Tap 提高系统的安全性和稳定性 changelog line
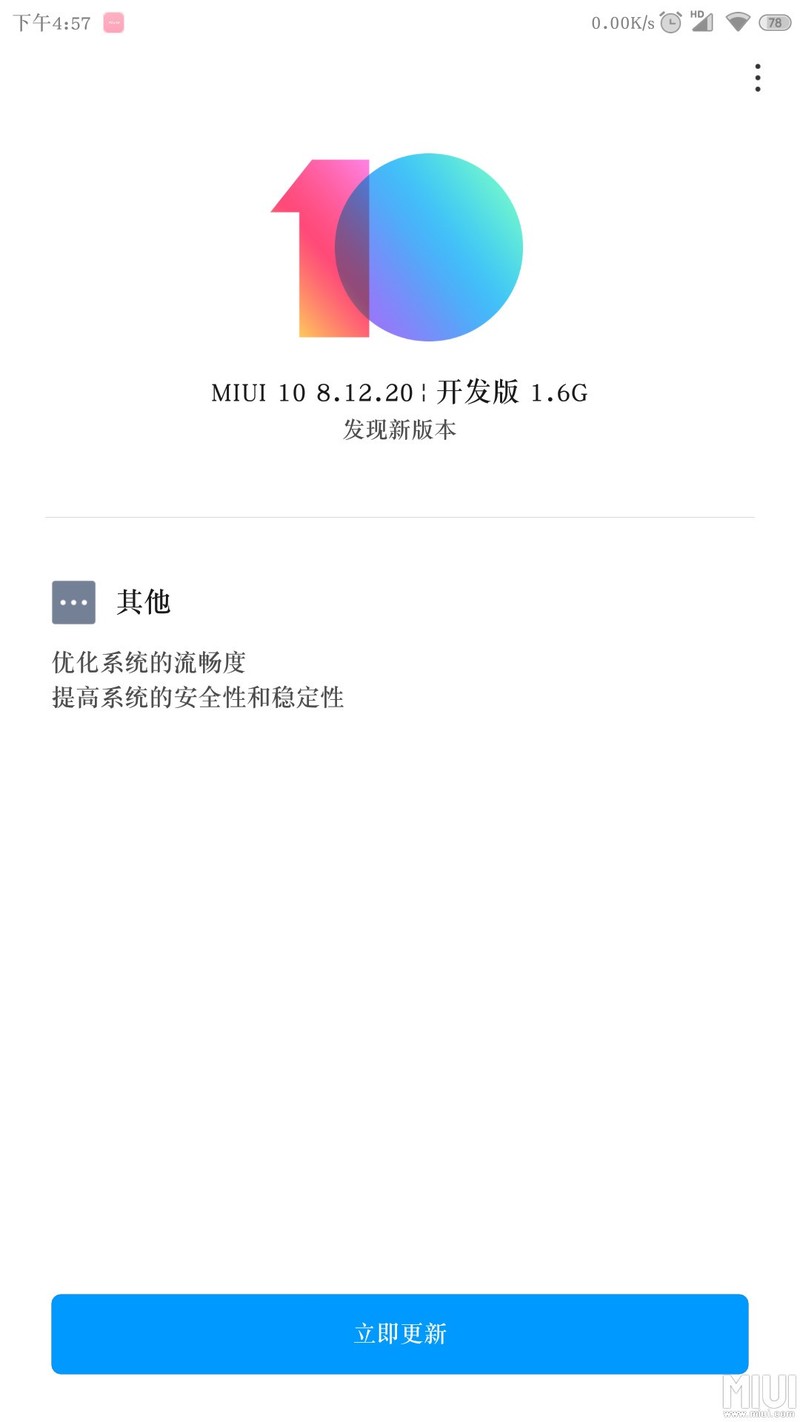This screenshot has height=1422, width=800. click(197, 698)
